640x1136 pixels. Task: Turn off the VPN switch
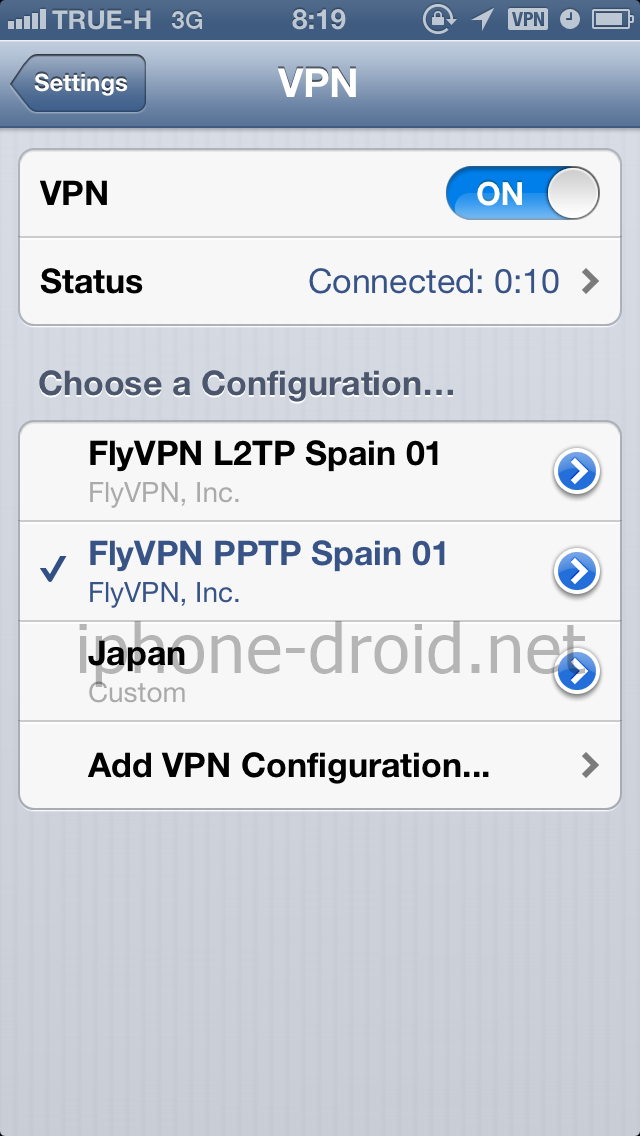pyautogui.click(x=522, y=193)
